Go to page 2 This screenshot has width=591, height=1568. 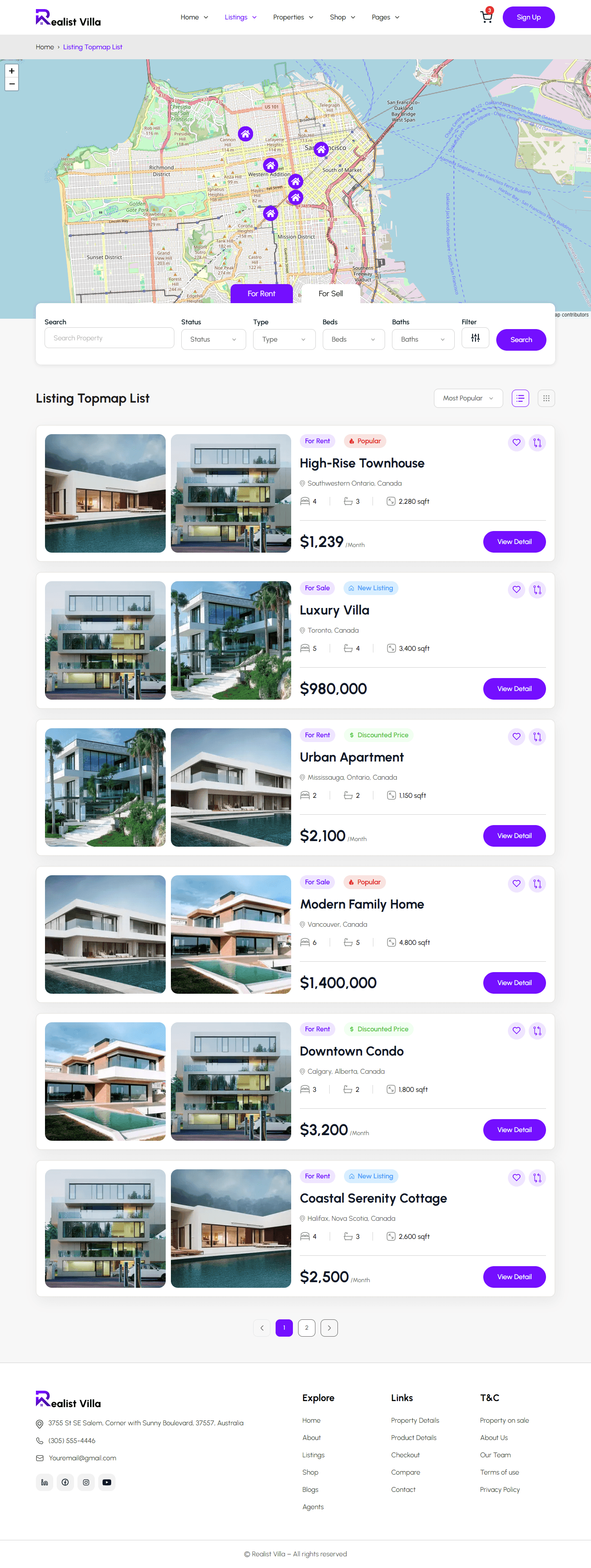(x=306, y=1328)
